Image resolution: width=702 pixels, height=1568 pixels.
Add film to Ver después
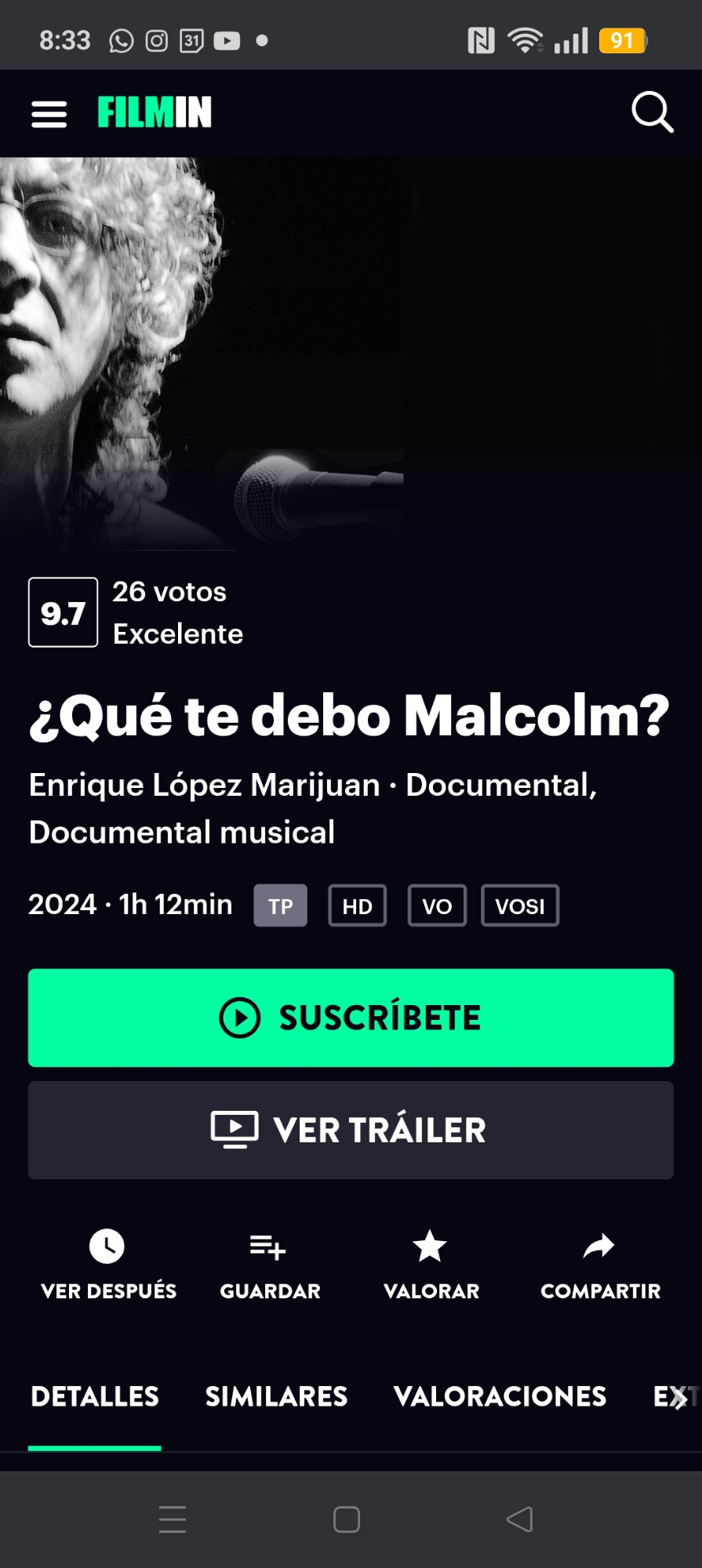(108, 1264)
